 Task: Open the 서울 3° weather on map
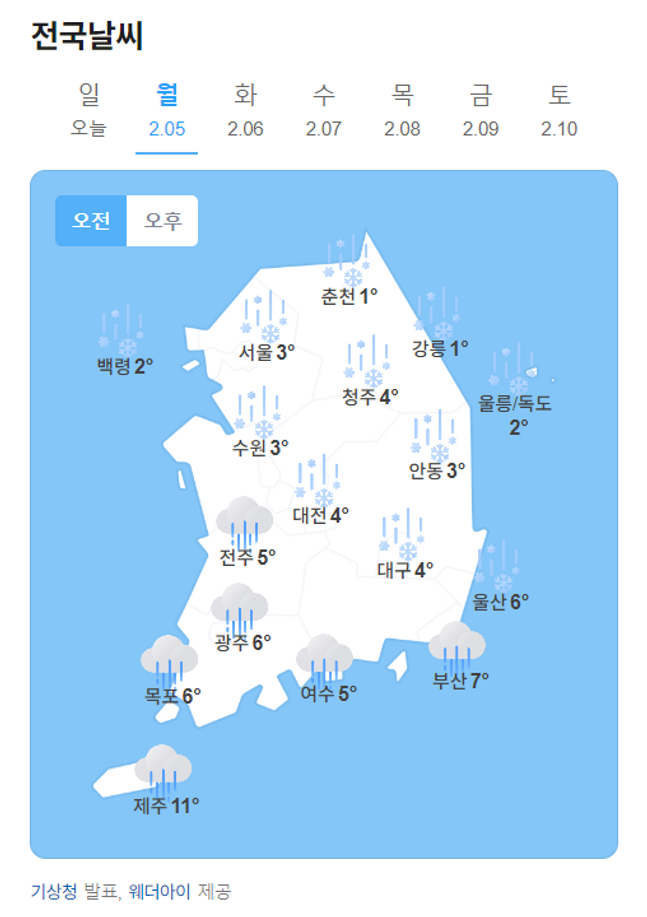(x=266, y=335)
